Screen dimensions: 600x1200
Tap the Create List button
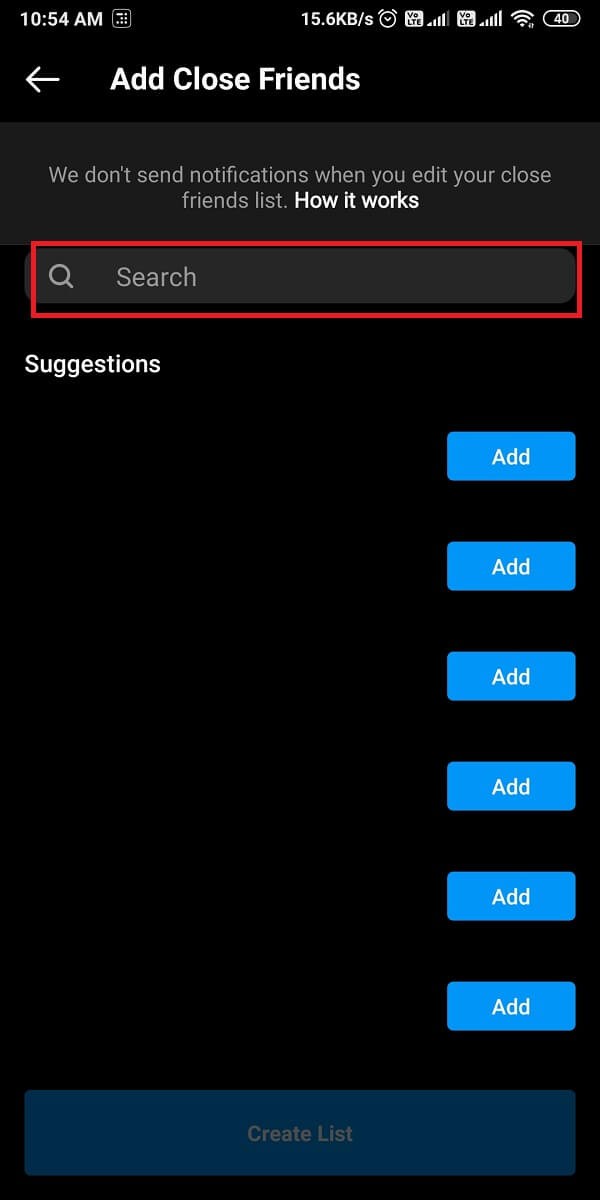click(x=300, y=1134)
